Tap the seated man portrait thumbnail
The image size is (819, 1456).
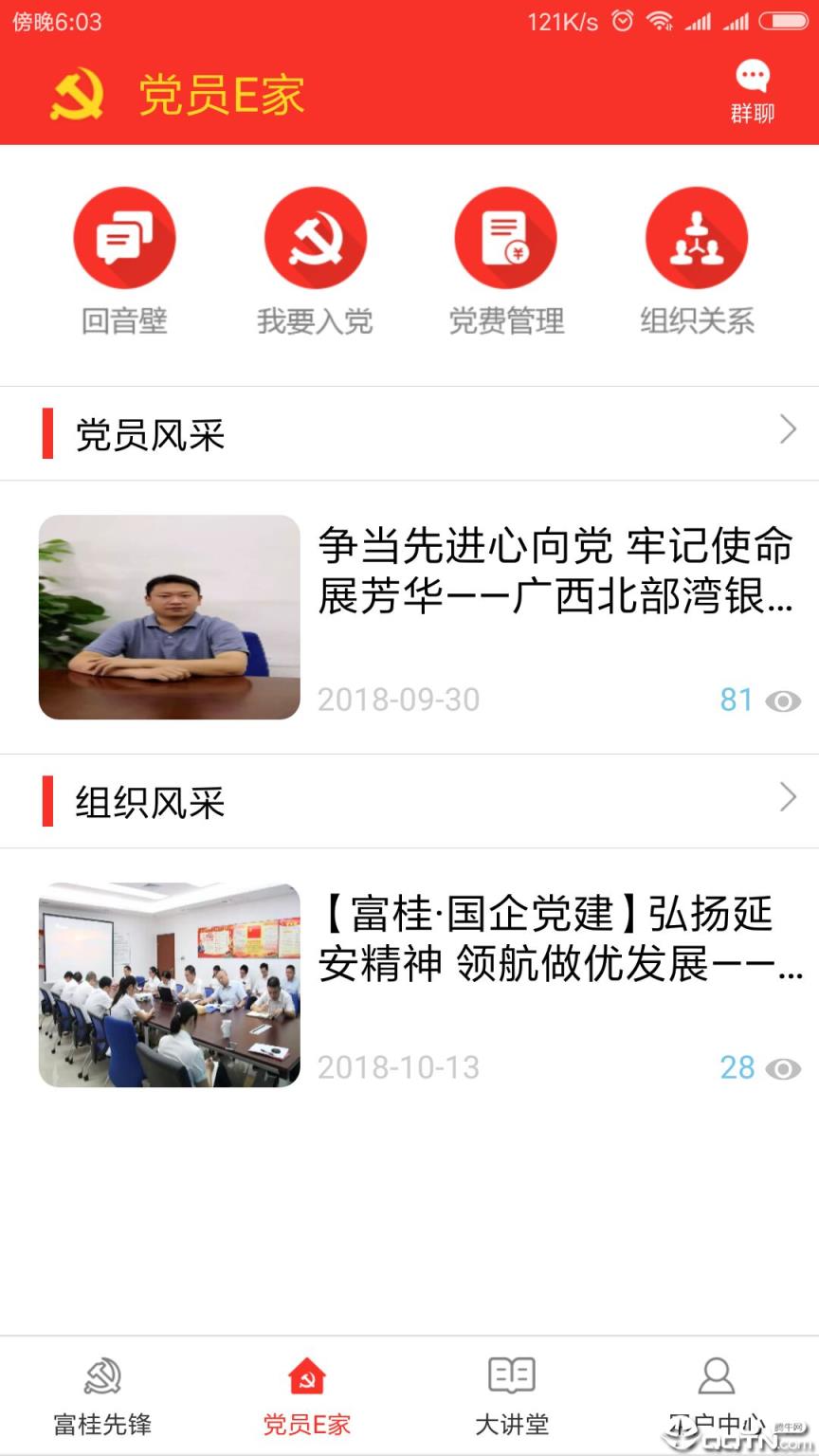pos(169,618)
